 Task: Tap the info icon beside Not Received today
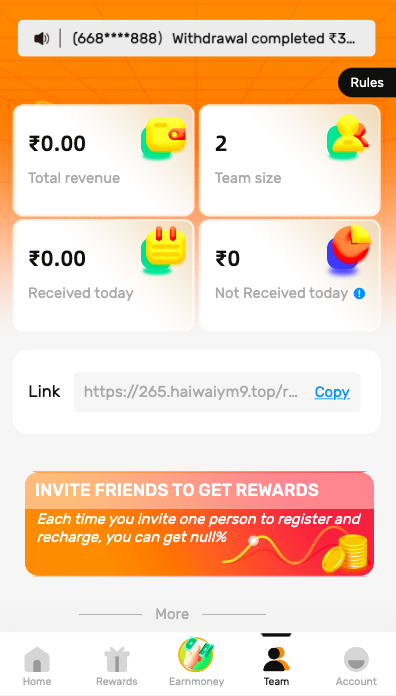point(359,293)
